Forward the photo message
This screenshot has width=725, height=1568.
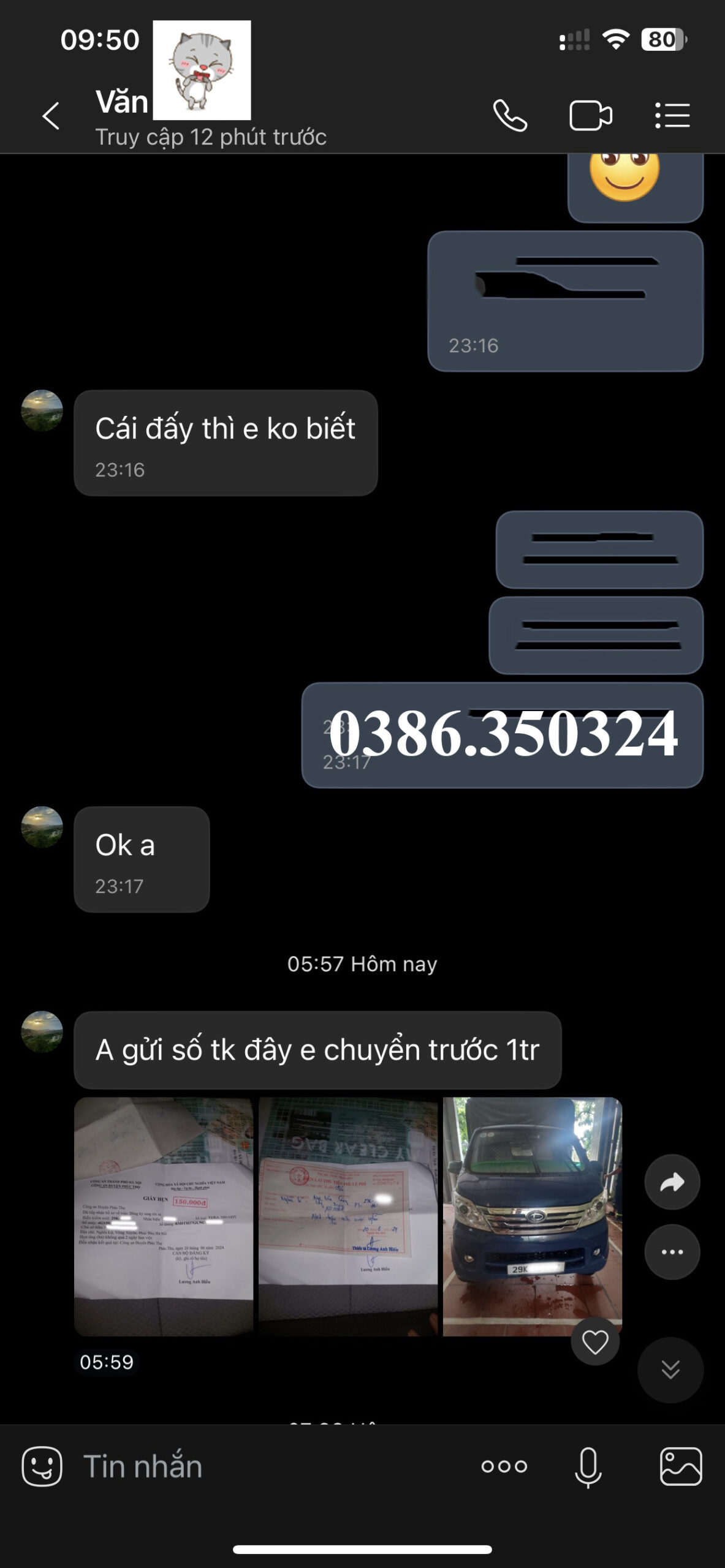(672, 1182)
